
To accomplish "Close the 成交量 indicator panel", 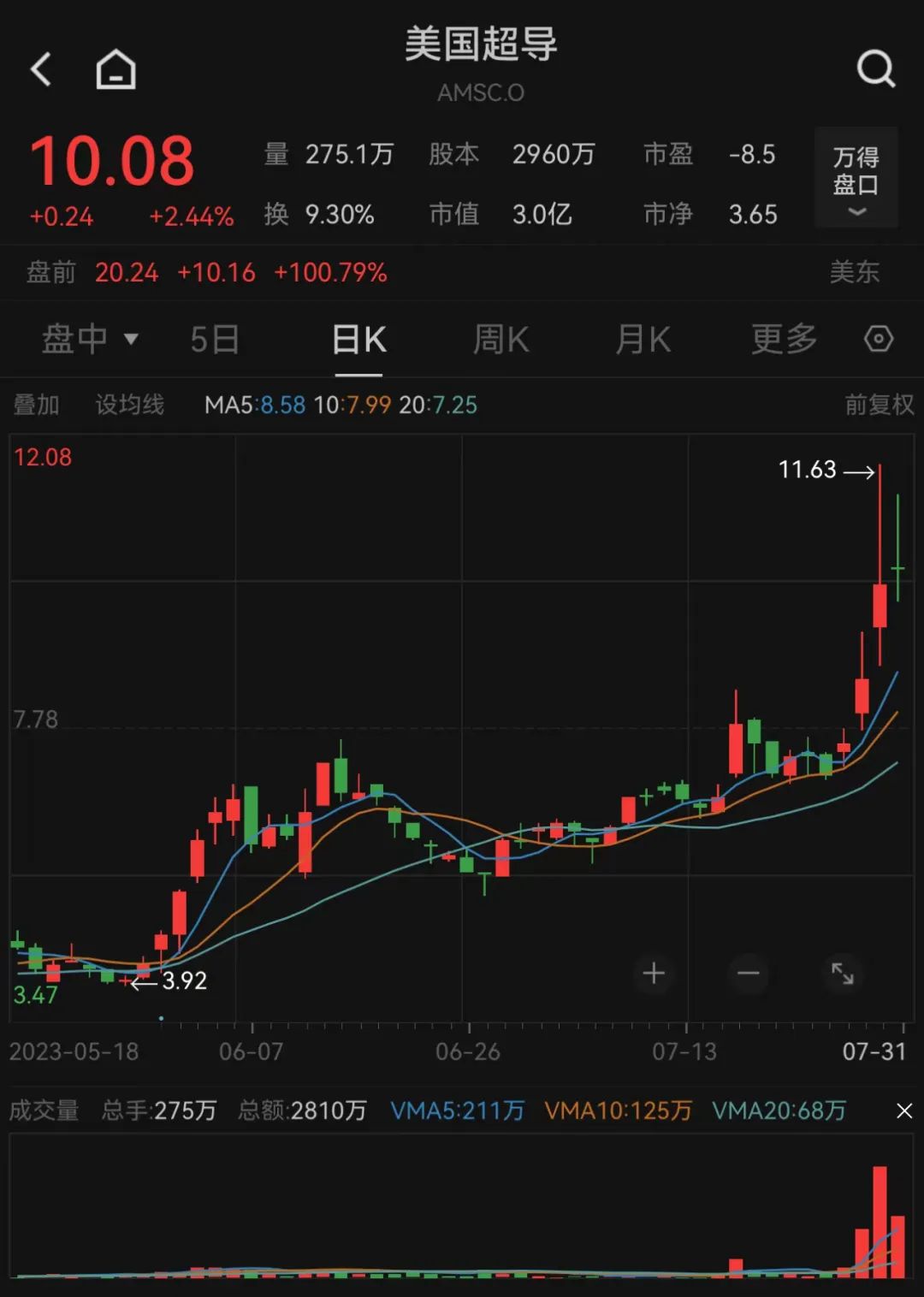I will pyautogui.click(x=904, y=1111).
